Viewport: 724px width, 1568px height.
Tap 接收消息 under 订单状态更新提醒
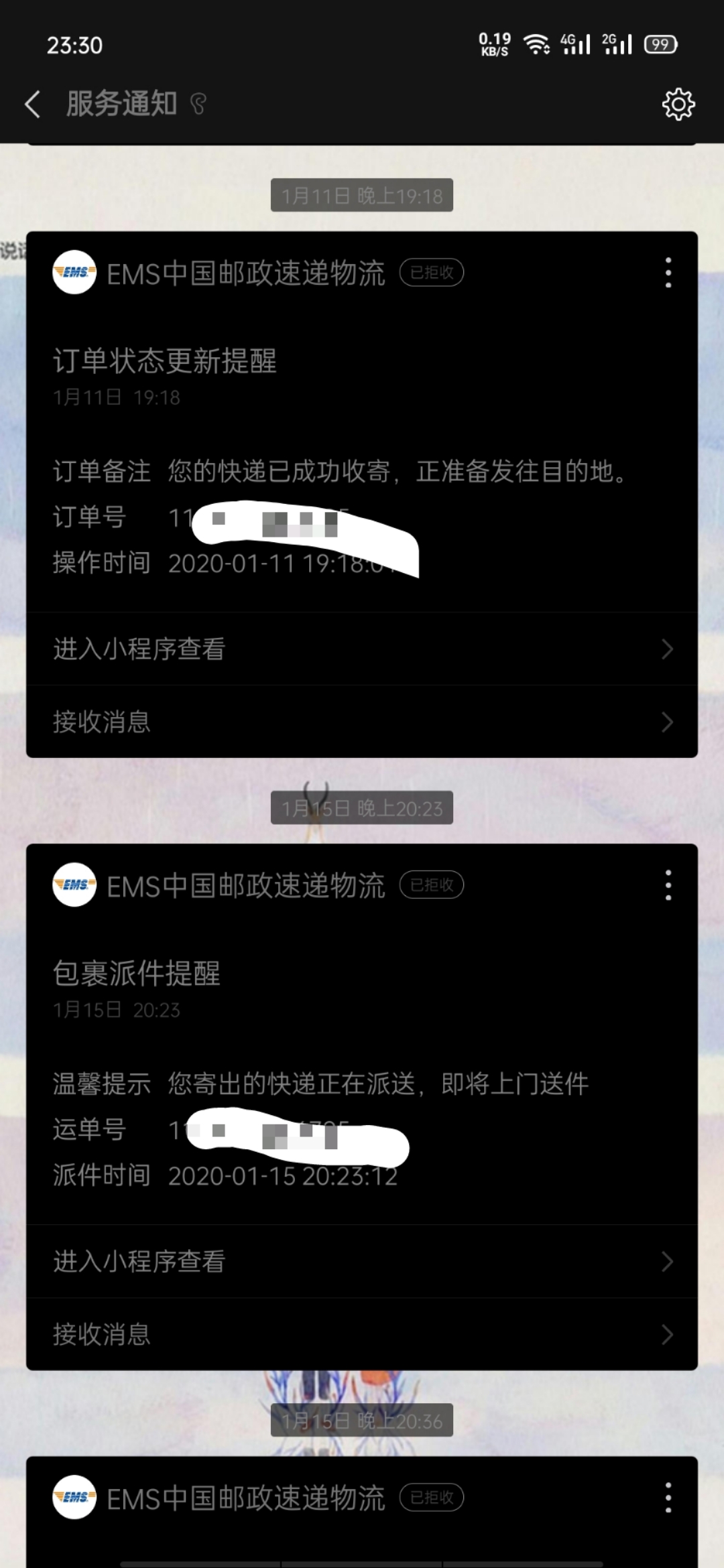coord(362,722)
